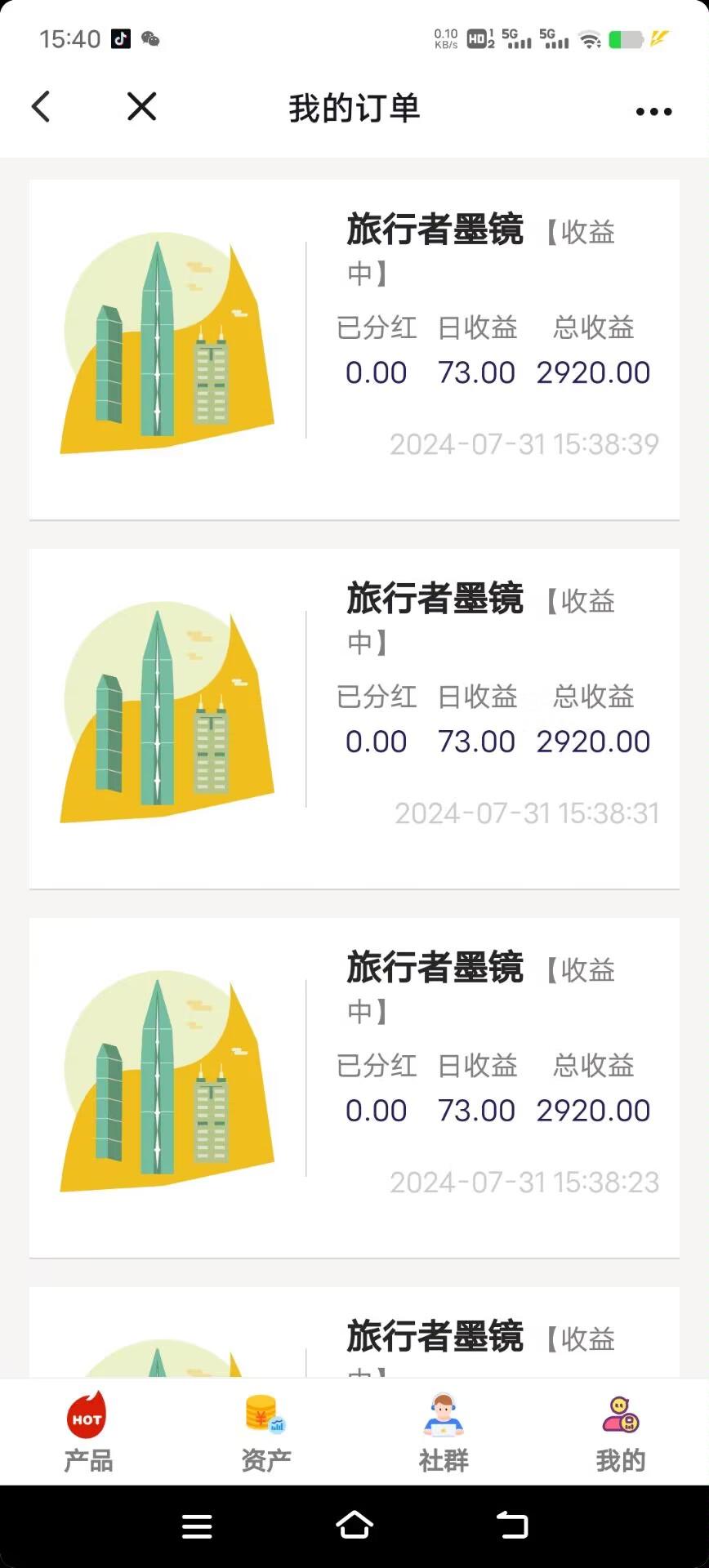Switch to the 社群 tab
Screen dimensions: 709x1568
pos(444,1432)
